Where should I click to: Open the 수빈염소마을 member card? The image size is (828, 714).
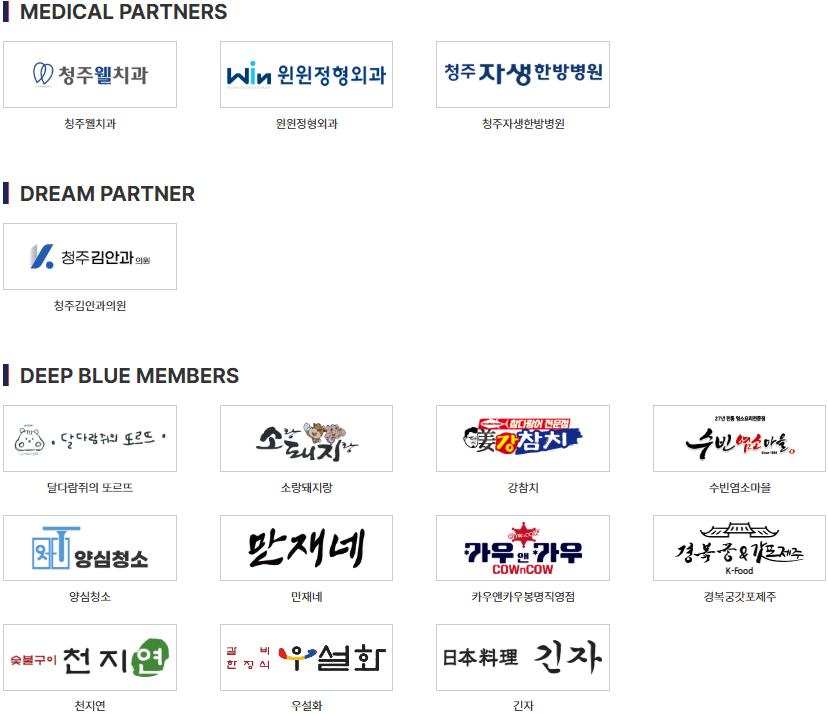coord(739,439)
